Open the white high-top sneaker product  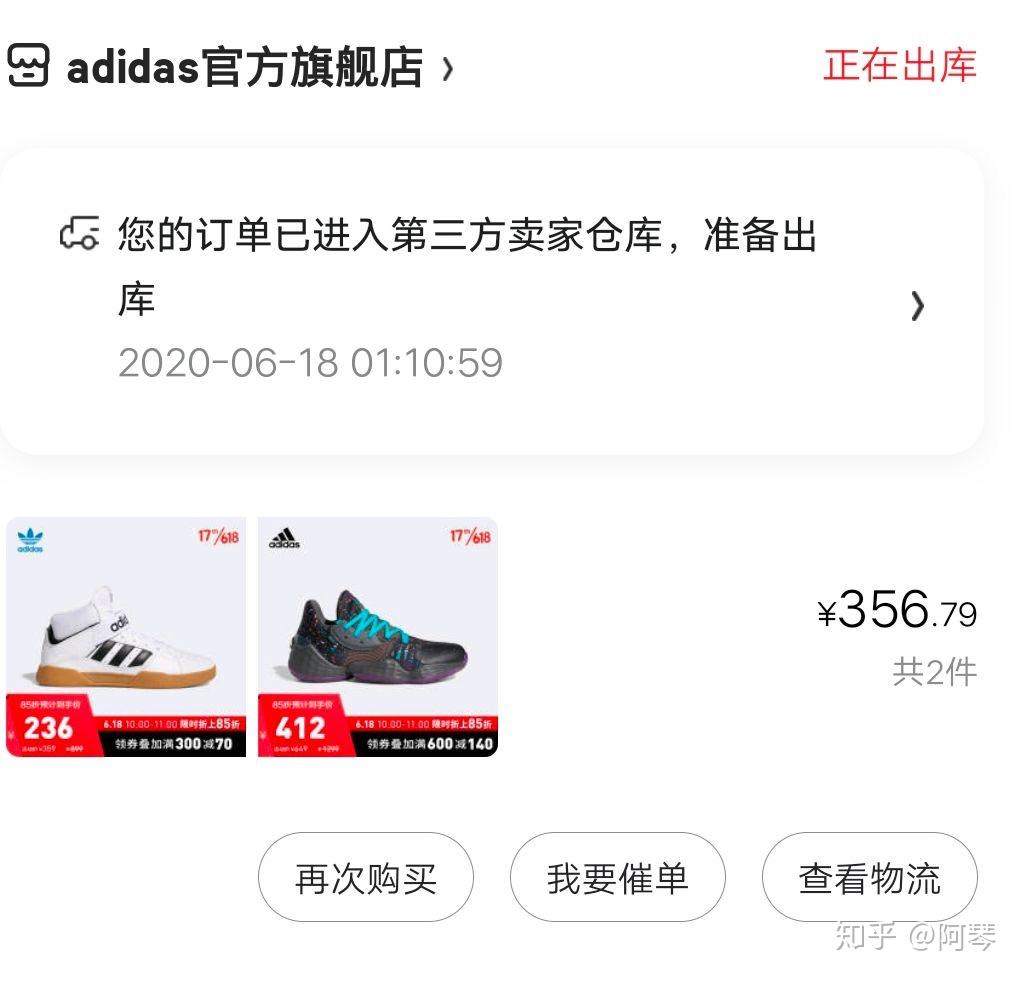[126, 636]
